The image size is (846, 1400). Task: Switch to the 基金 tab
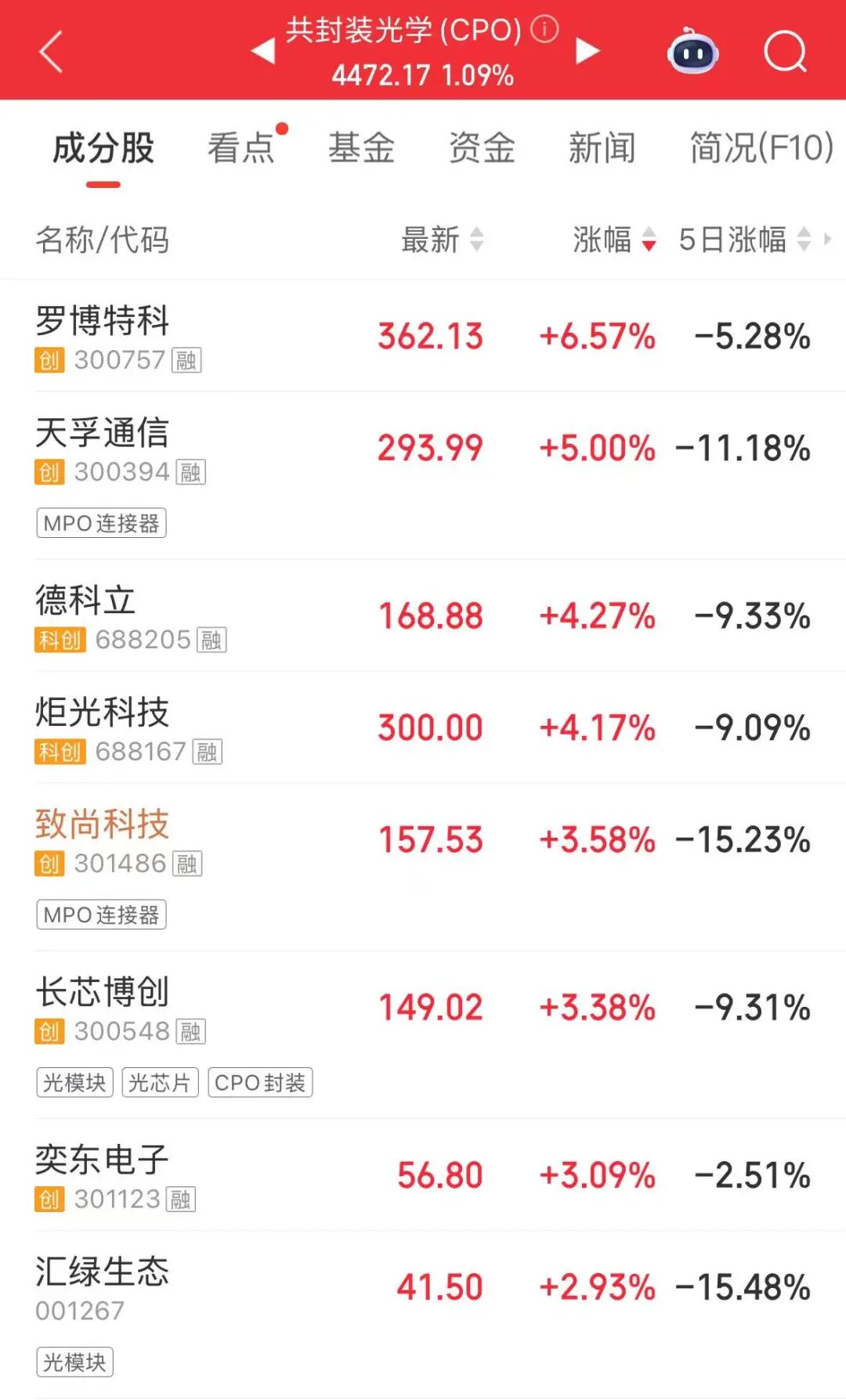(363, 149)
